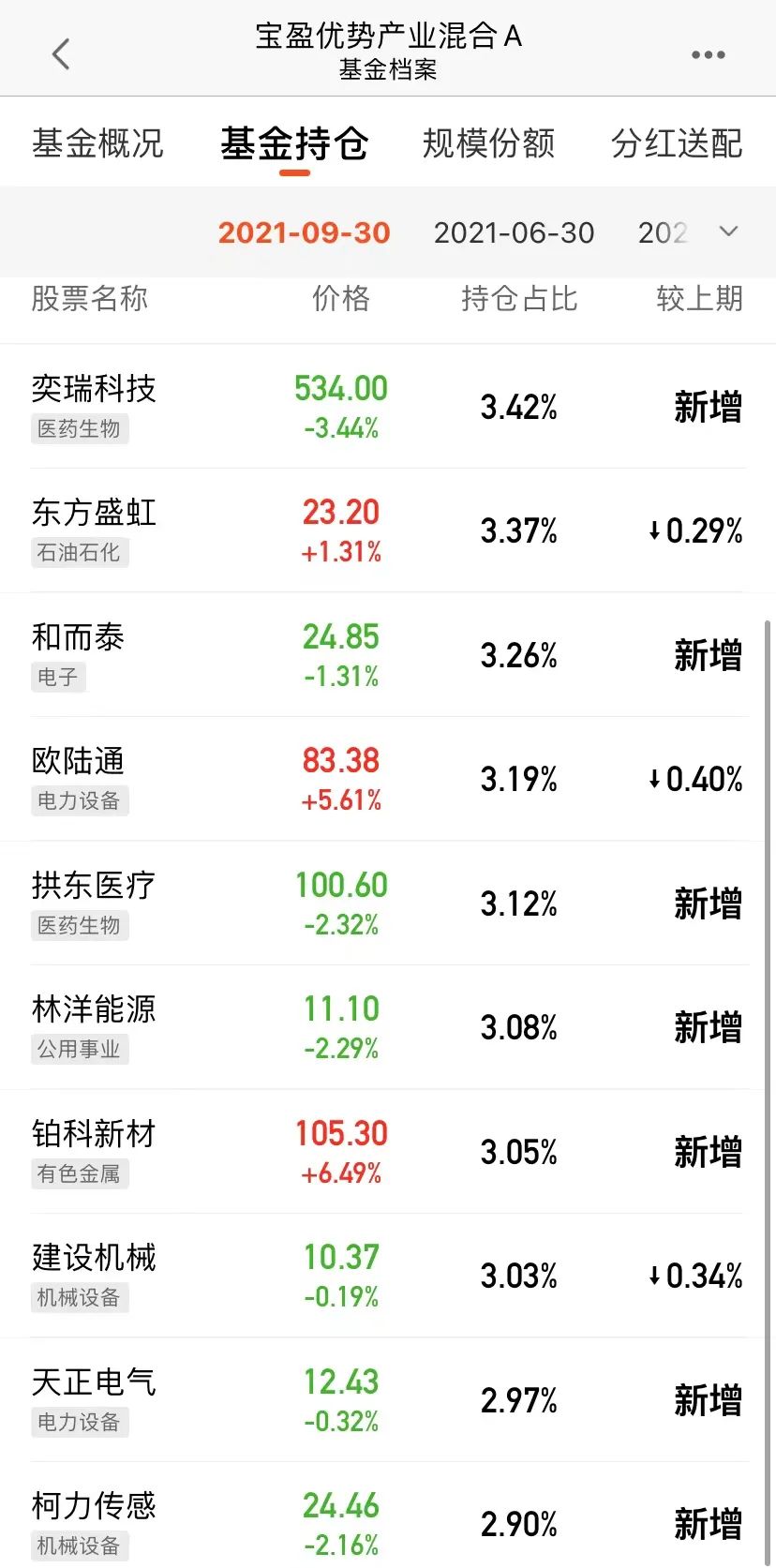The width and height of the screenshot is (776, 1568).
Task: Open the more options menu
Action: point(708,53)
